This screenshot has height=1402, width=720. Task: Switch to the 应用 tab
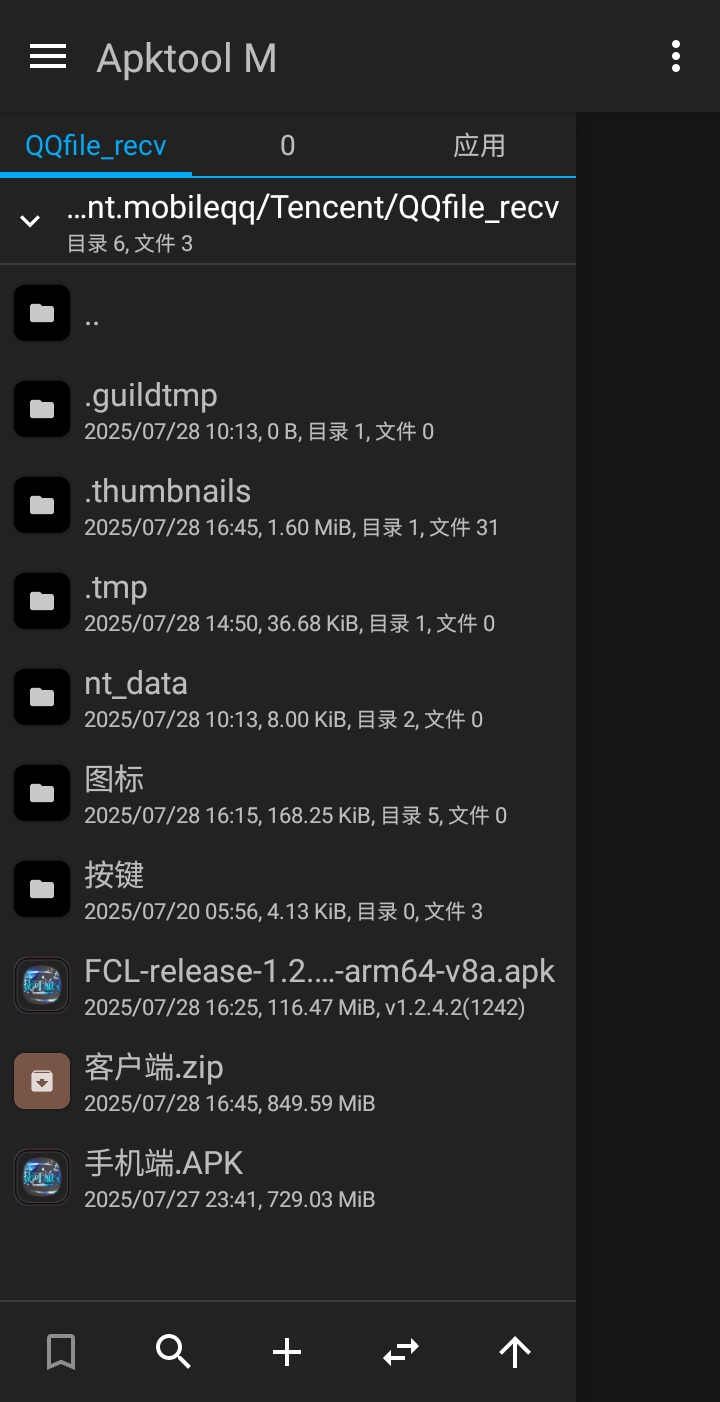[x=479, y=146]
